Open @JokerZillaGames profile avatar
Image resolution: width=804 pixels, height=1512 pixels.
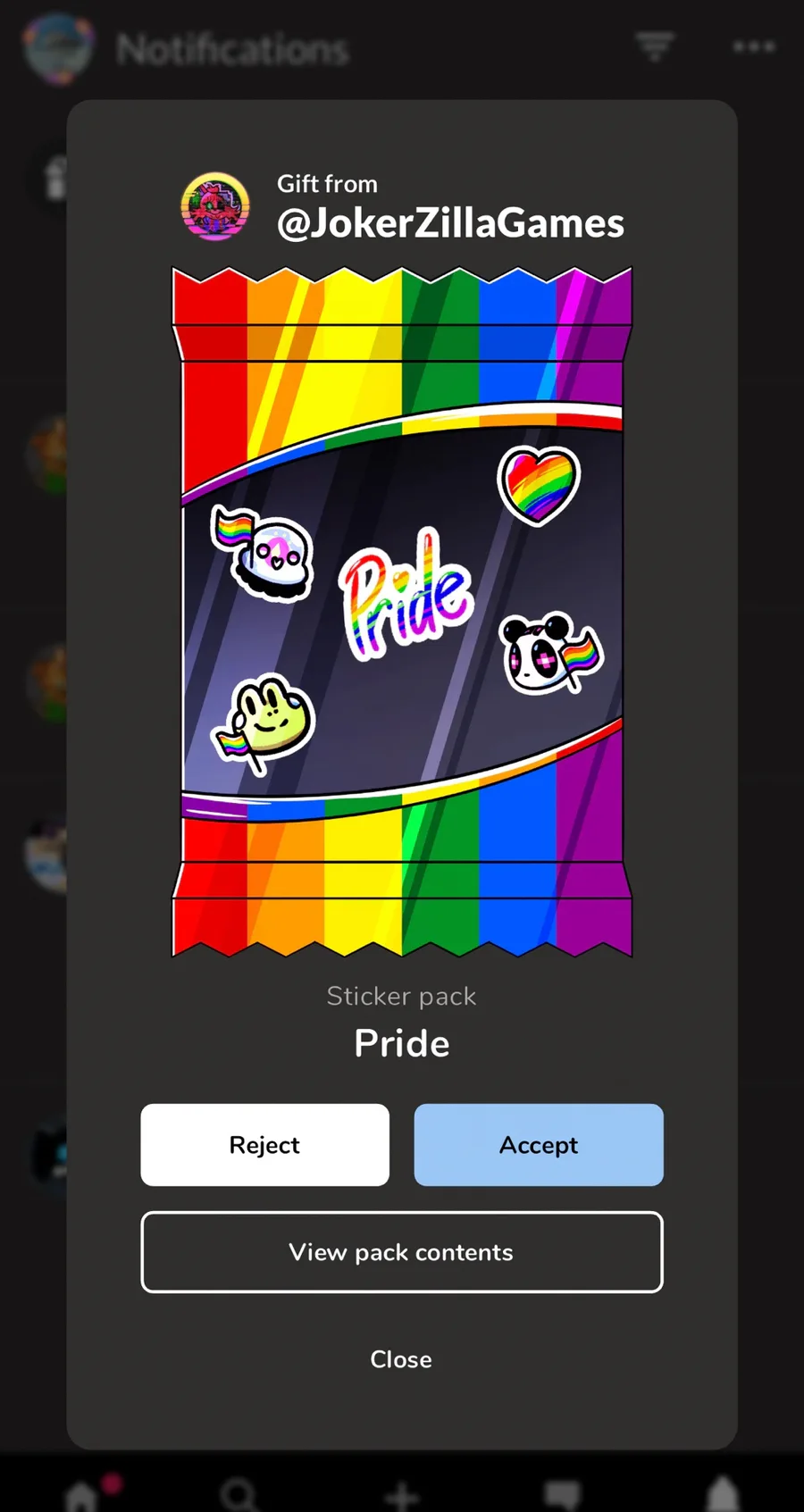[215, 206]
